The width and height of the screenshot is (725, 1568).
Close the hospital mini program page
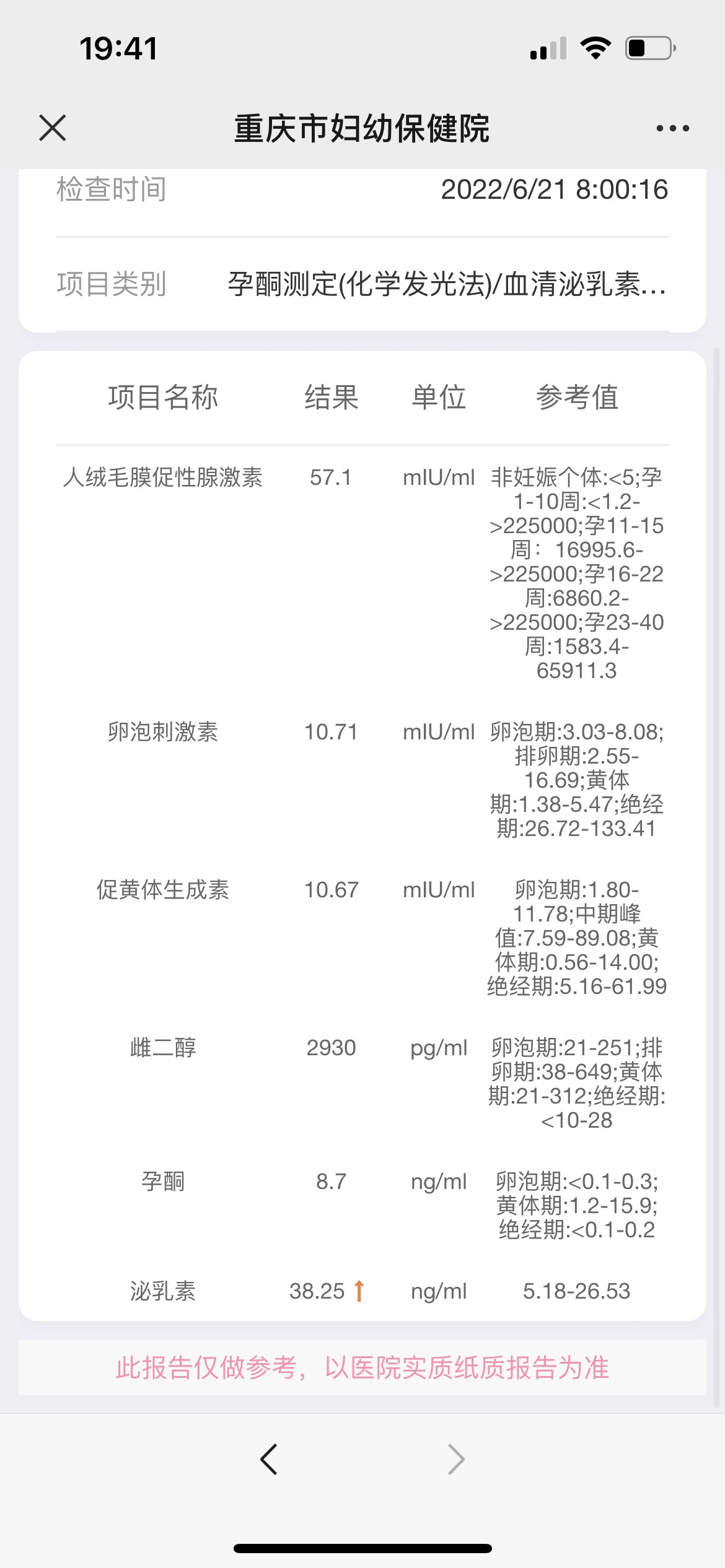point(53,128)
